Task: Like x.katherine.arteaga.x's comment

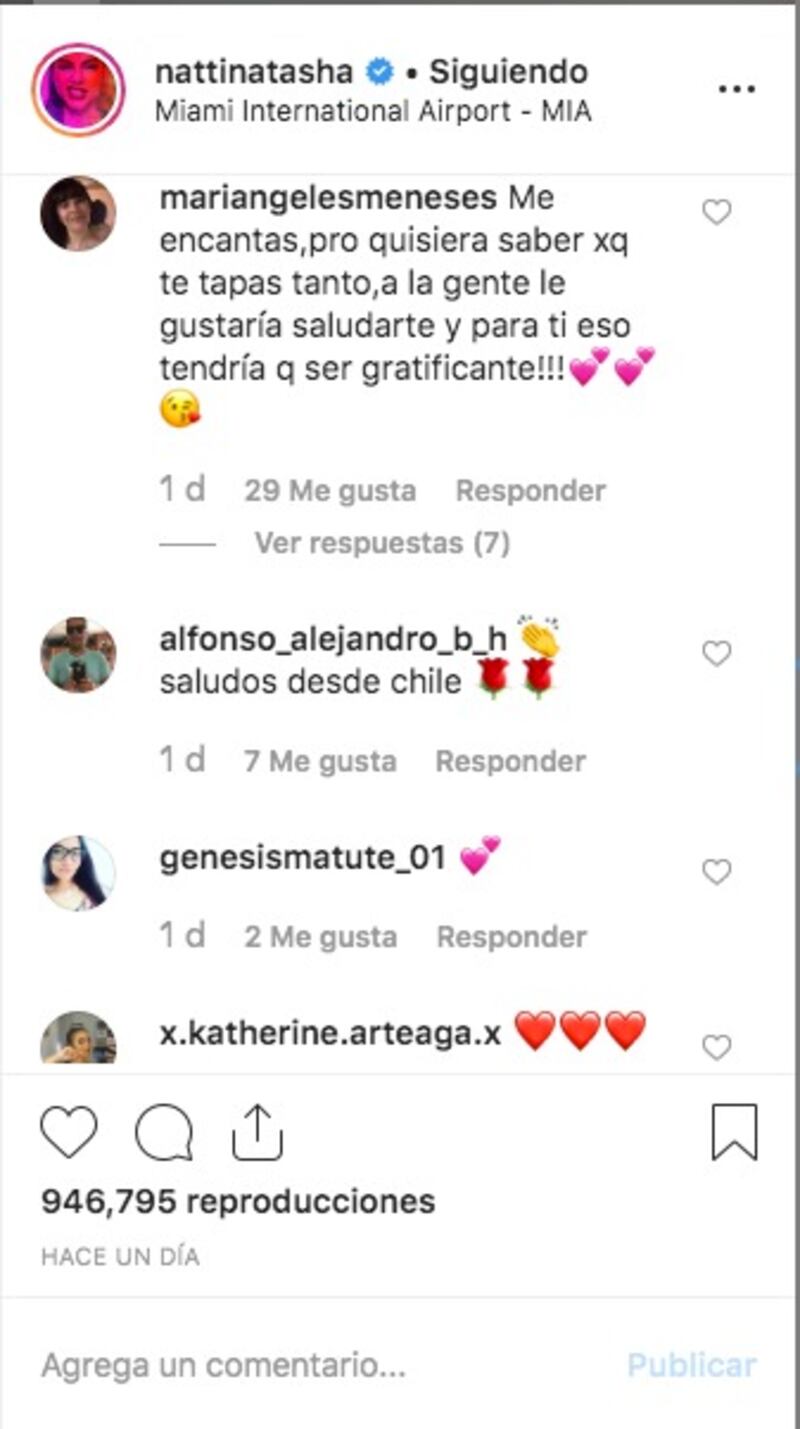Action: 716,1047
